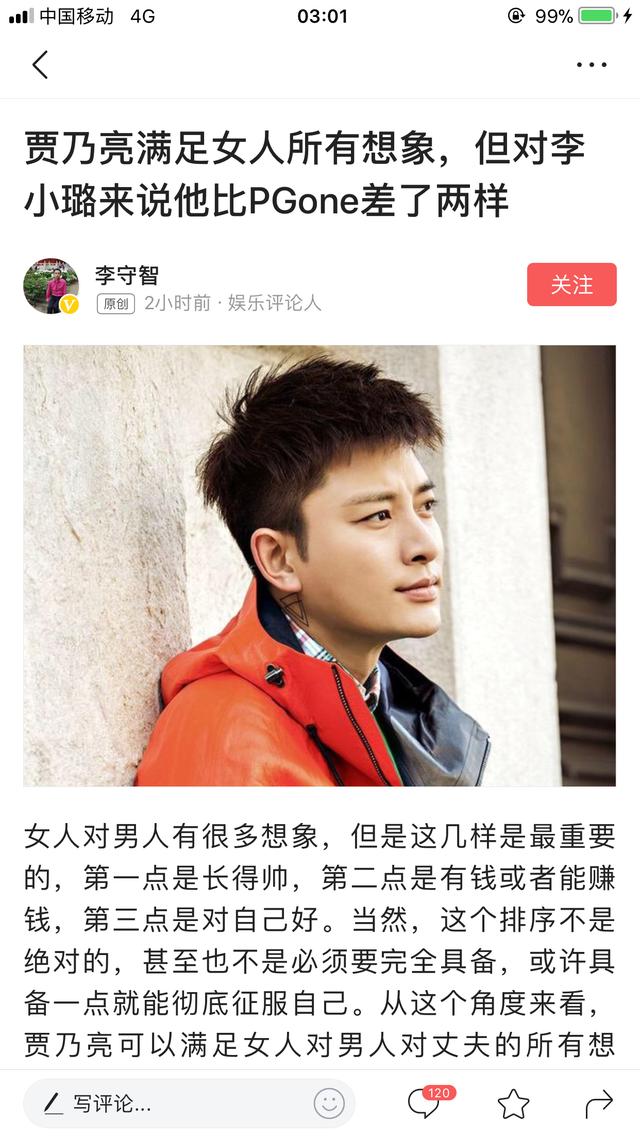Go back using the top-left arrow
This screenshot has width=640, height=1138.
click(x=41, y=65)
